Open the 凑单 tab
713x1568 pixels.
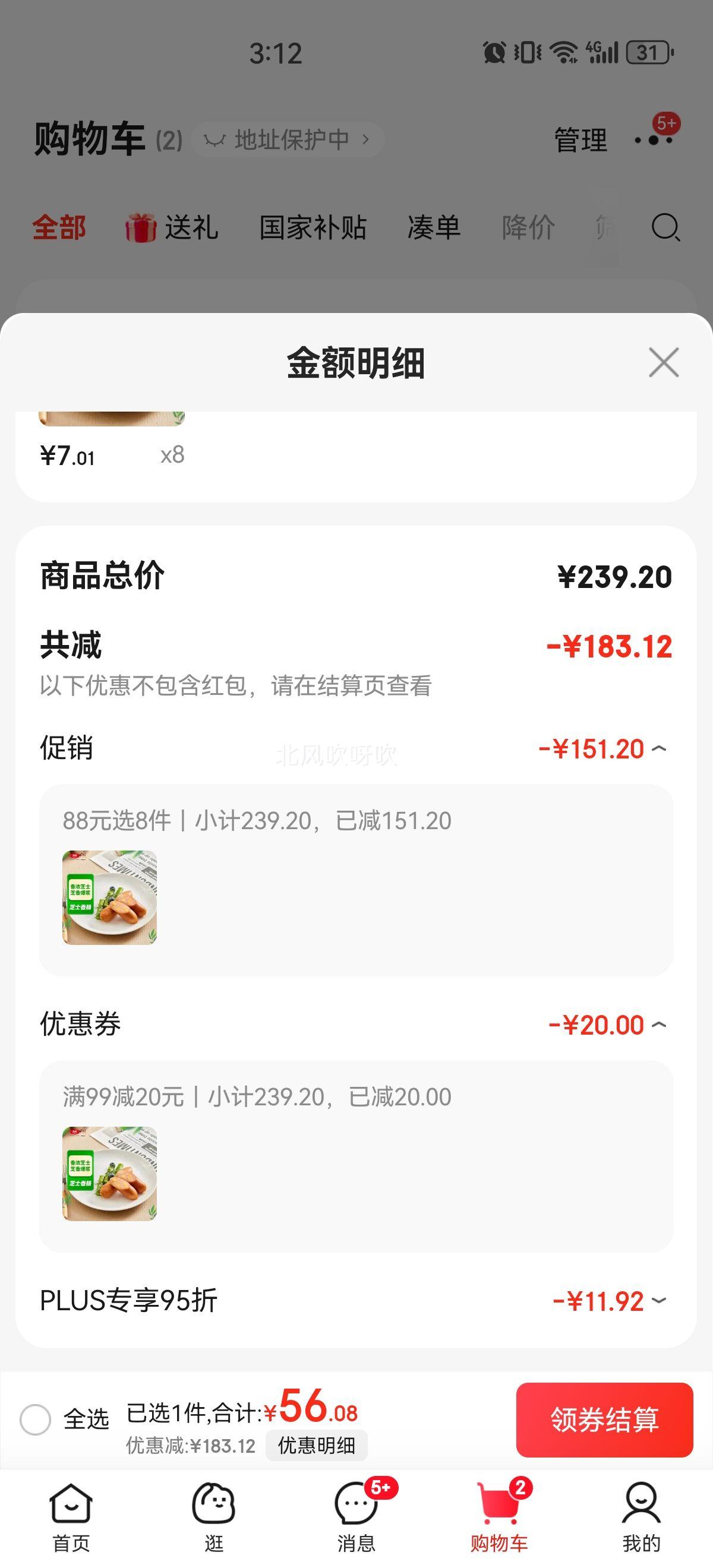coord(433,228)
